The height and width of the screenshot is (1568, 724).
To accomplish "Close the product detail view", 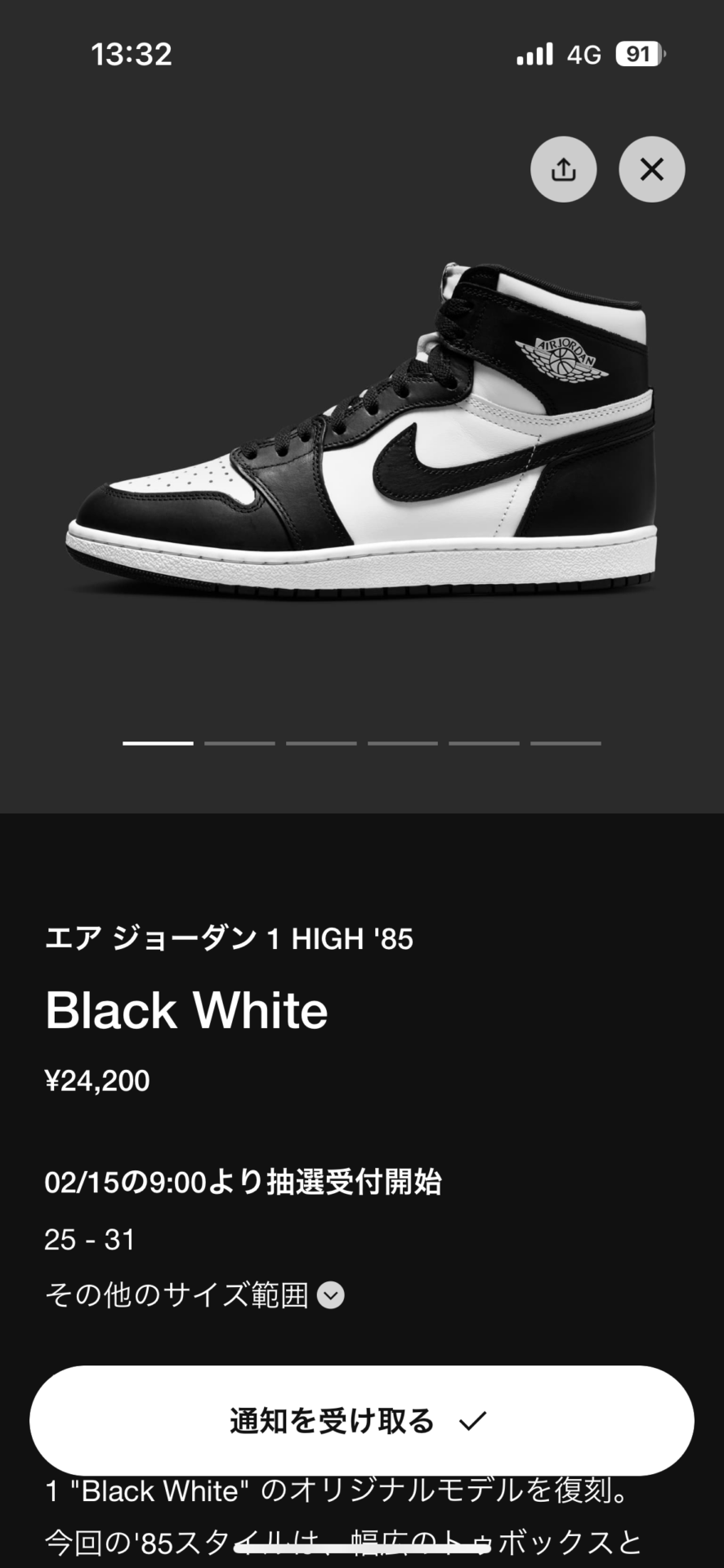I will (651, 169).
